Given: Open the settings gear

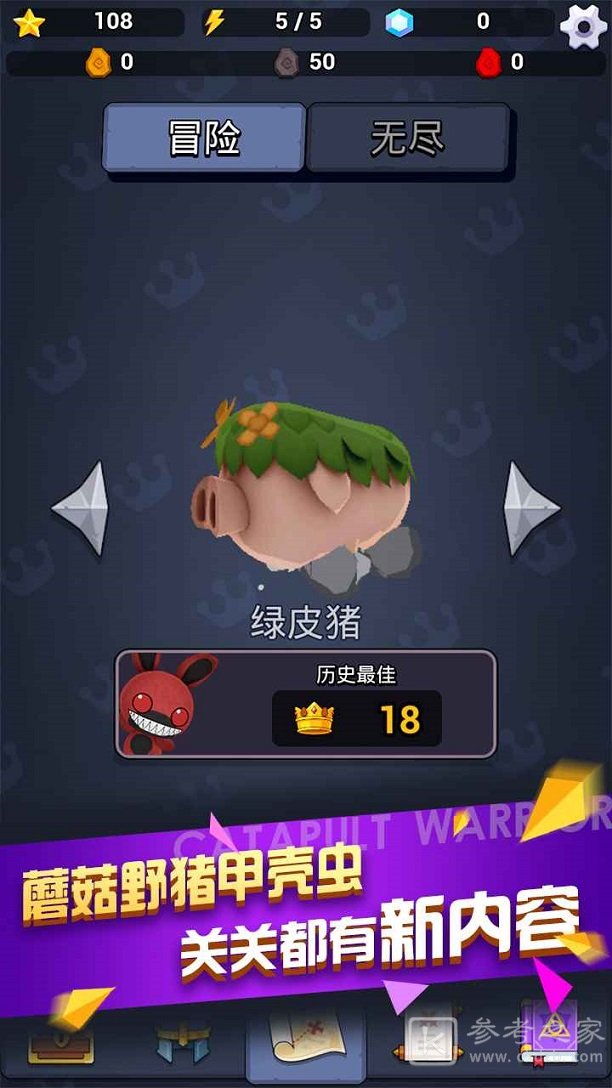Looking at the screenshot, I should click(x=583, y=26).
